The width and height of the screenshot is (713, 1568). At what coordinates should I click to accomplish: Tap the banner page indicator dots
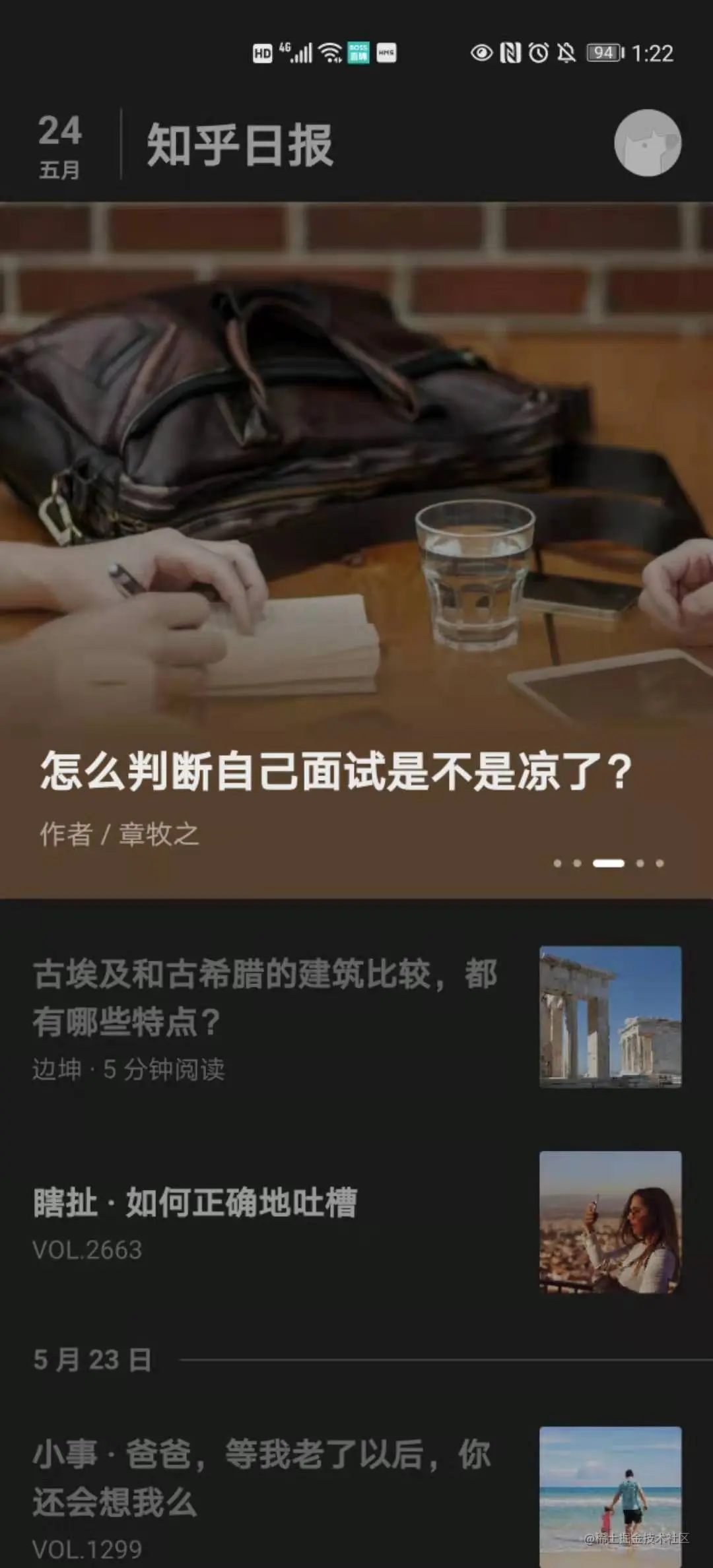point(608,863)
